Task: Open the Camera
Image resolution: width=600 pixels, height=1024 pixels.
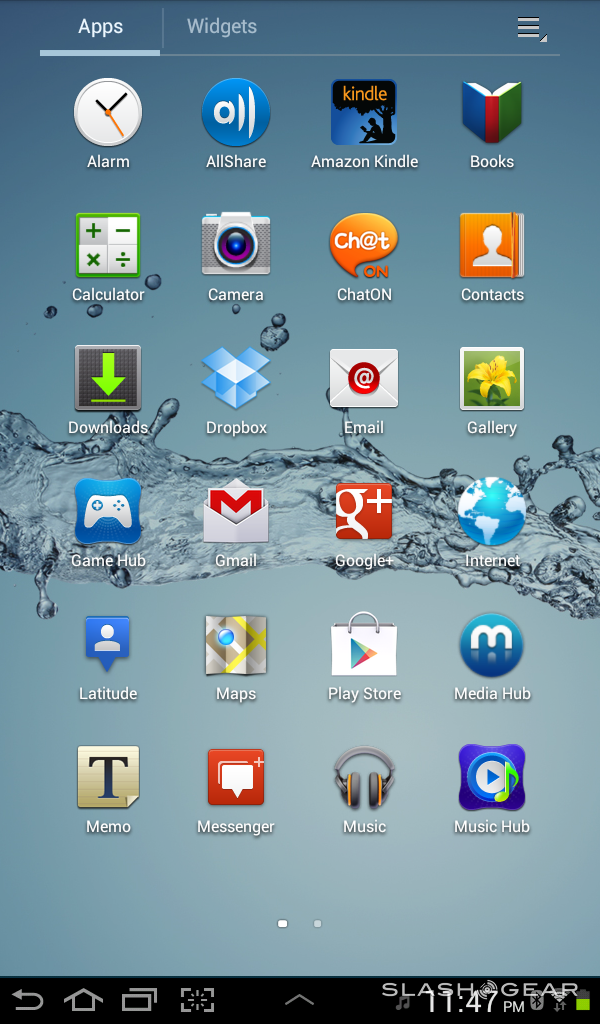Action: click(x=236, y=246)
